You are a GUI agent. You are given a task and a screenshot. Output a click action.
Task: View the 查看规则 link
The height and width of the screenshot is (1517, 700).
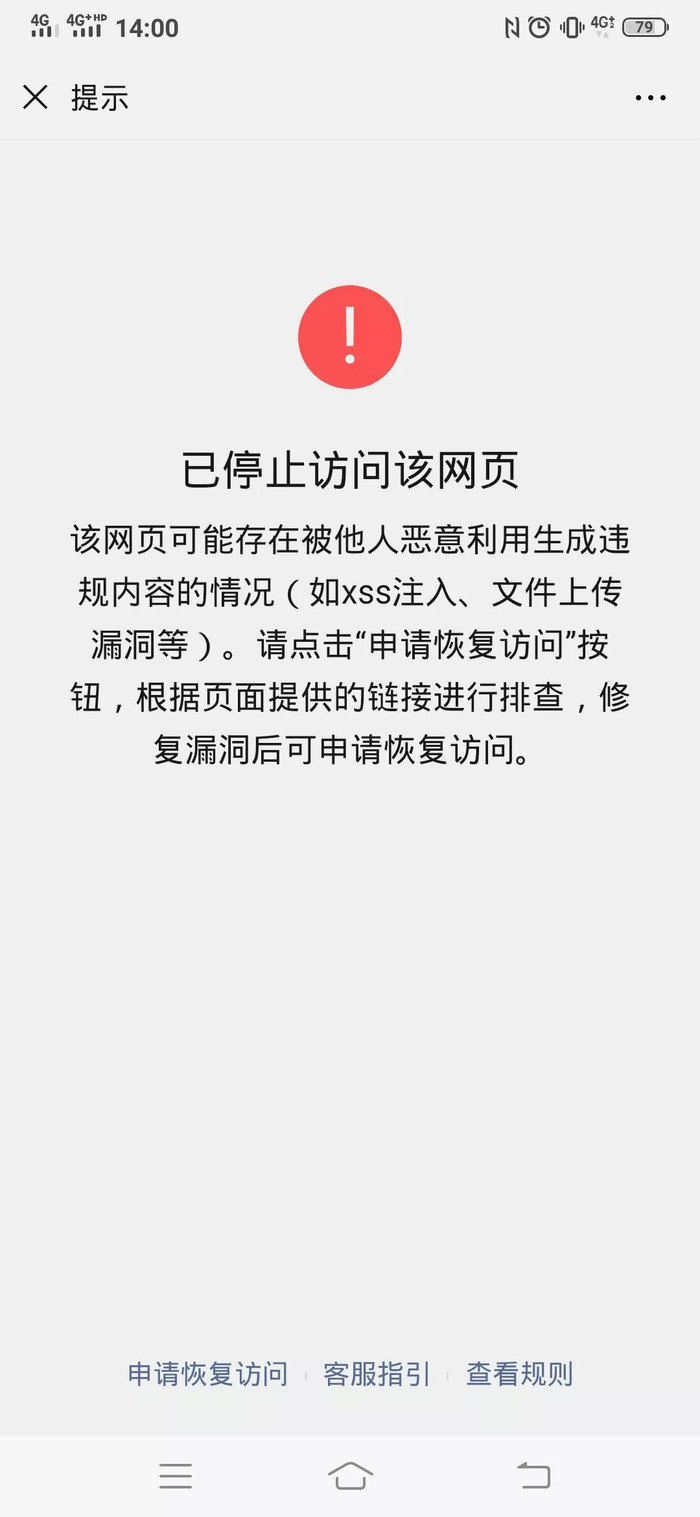tap(519, 1374)
